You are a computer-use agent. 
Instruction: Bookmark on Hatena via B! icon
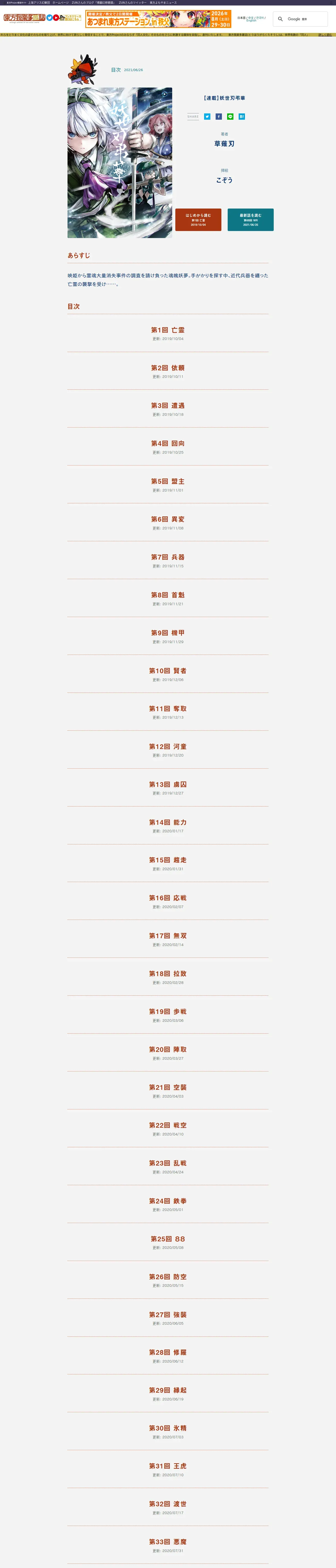[242, 116]
